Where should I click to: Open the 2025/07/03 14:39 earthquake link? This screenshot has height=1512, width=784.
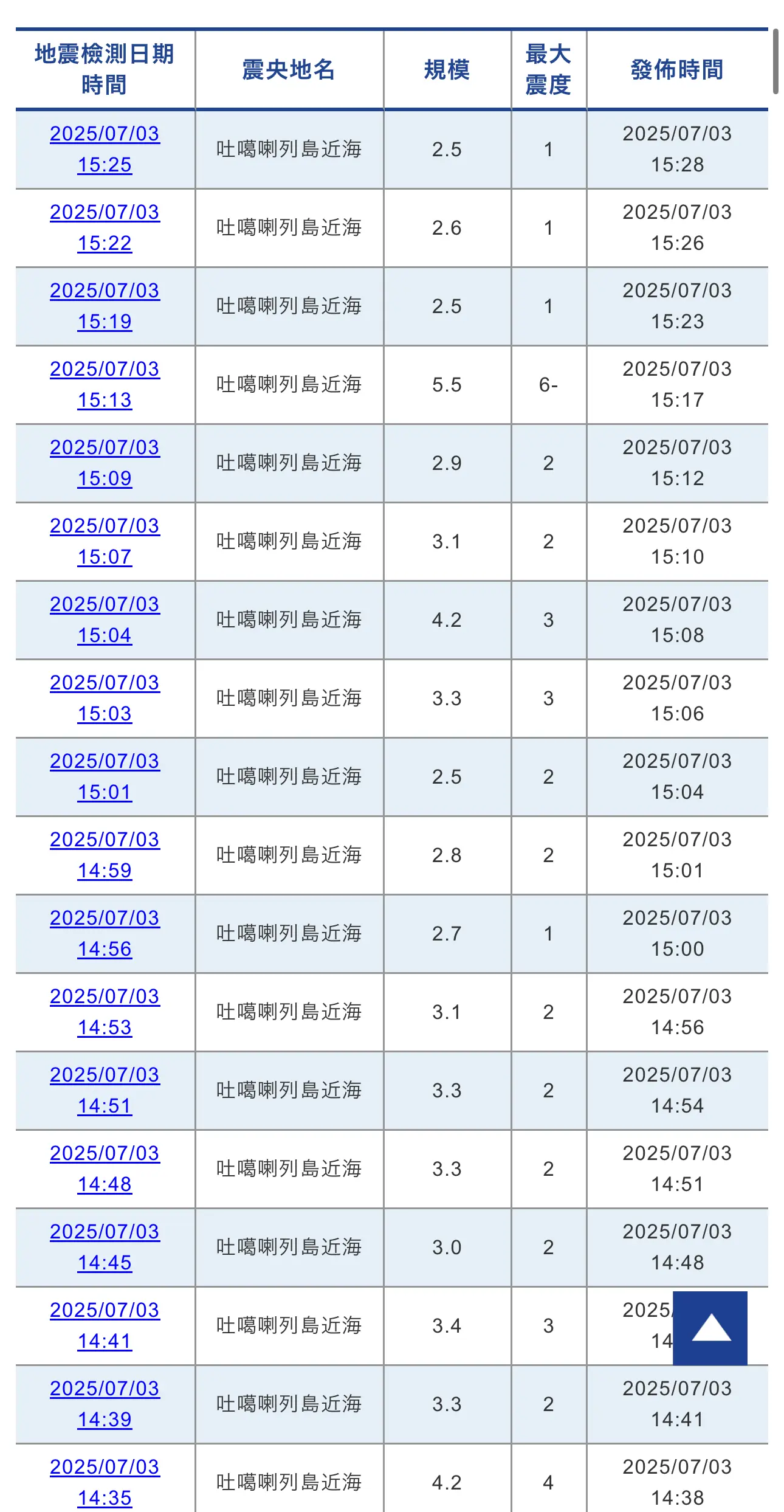point(105,1404)
